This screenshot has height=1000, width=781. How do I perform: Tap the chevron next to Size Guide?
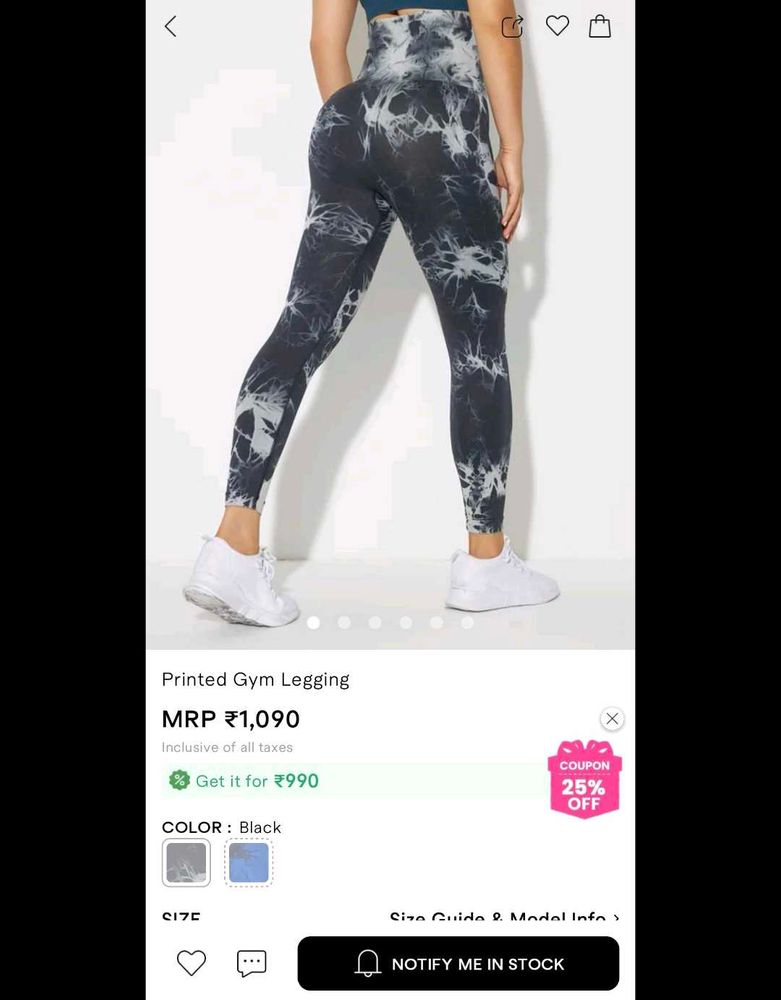618,917
